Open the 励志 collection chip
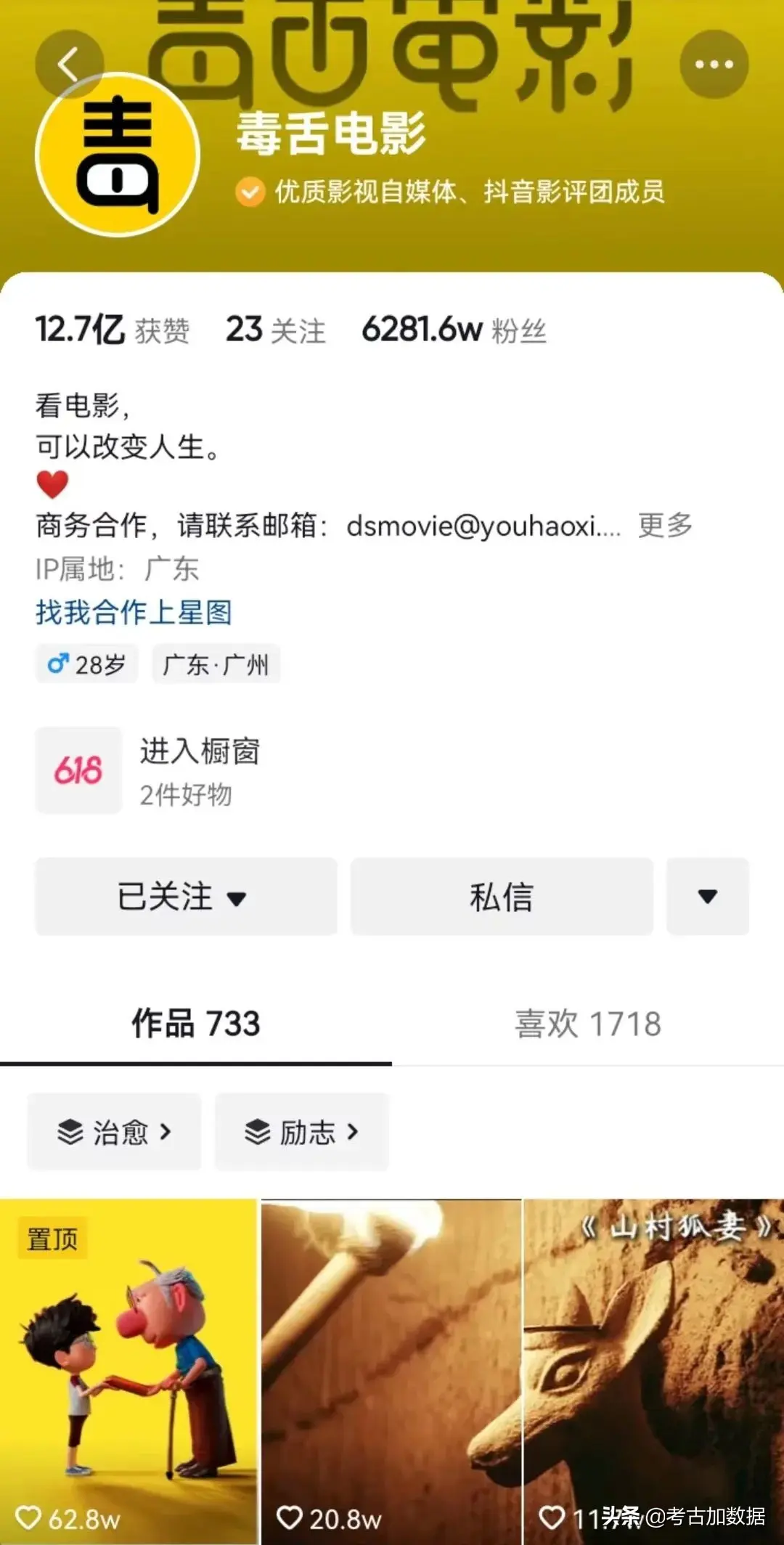Screen dimensions: 784x1545 [301, 1131]
